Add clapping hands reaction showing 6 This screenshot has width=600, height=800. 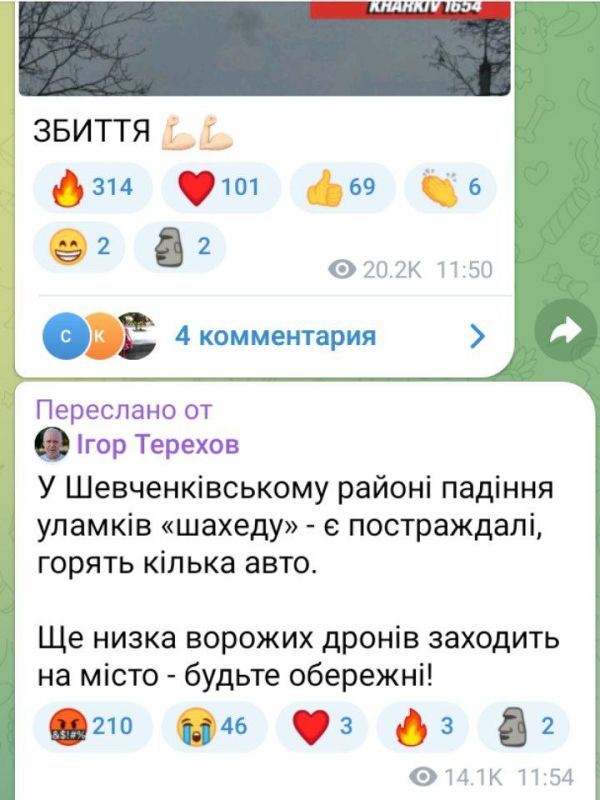450,187
